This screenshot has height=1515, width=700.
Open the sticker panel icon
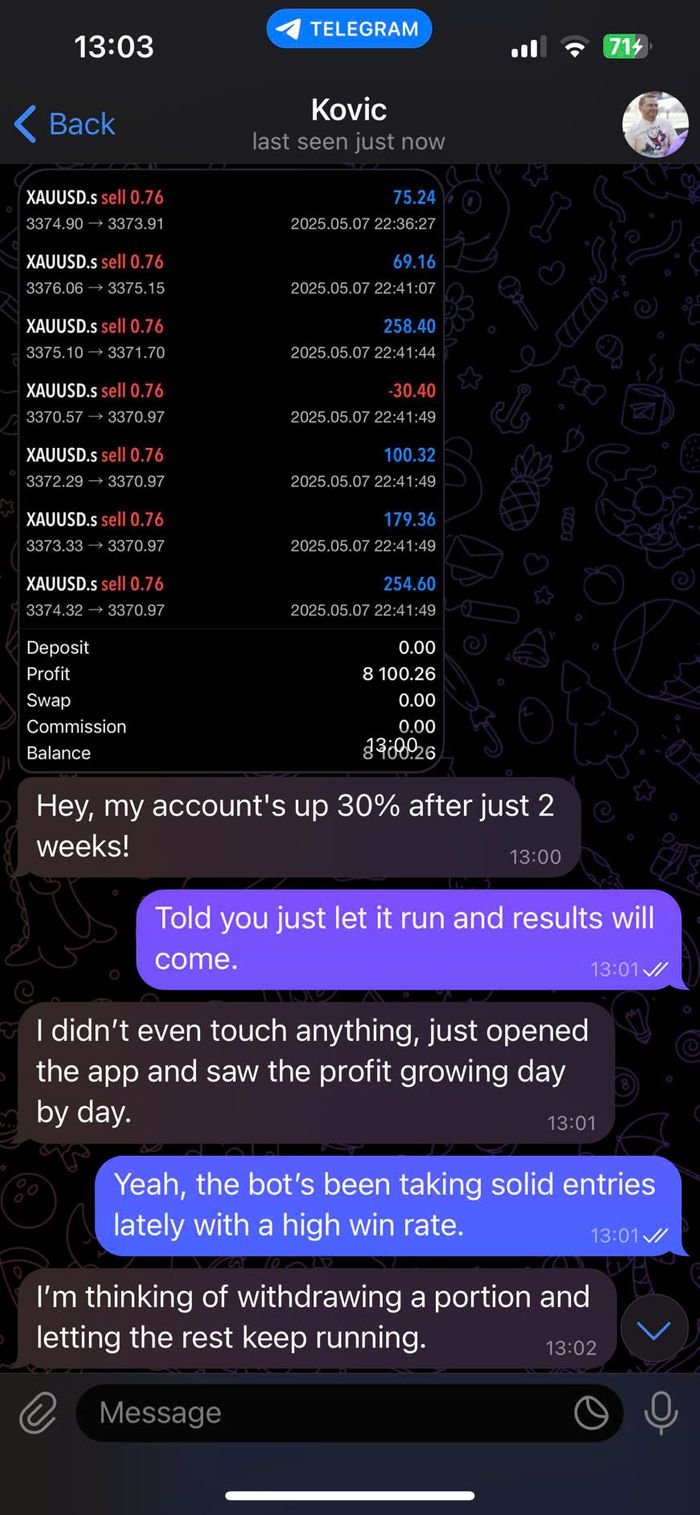[x=591, y=1413]
